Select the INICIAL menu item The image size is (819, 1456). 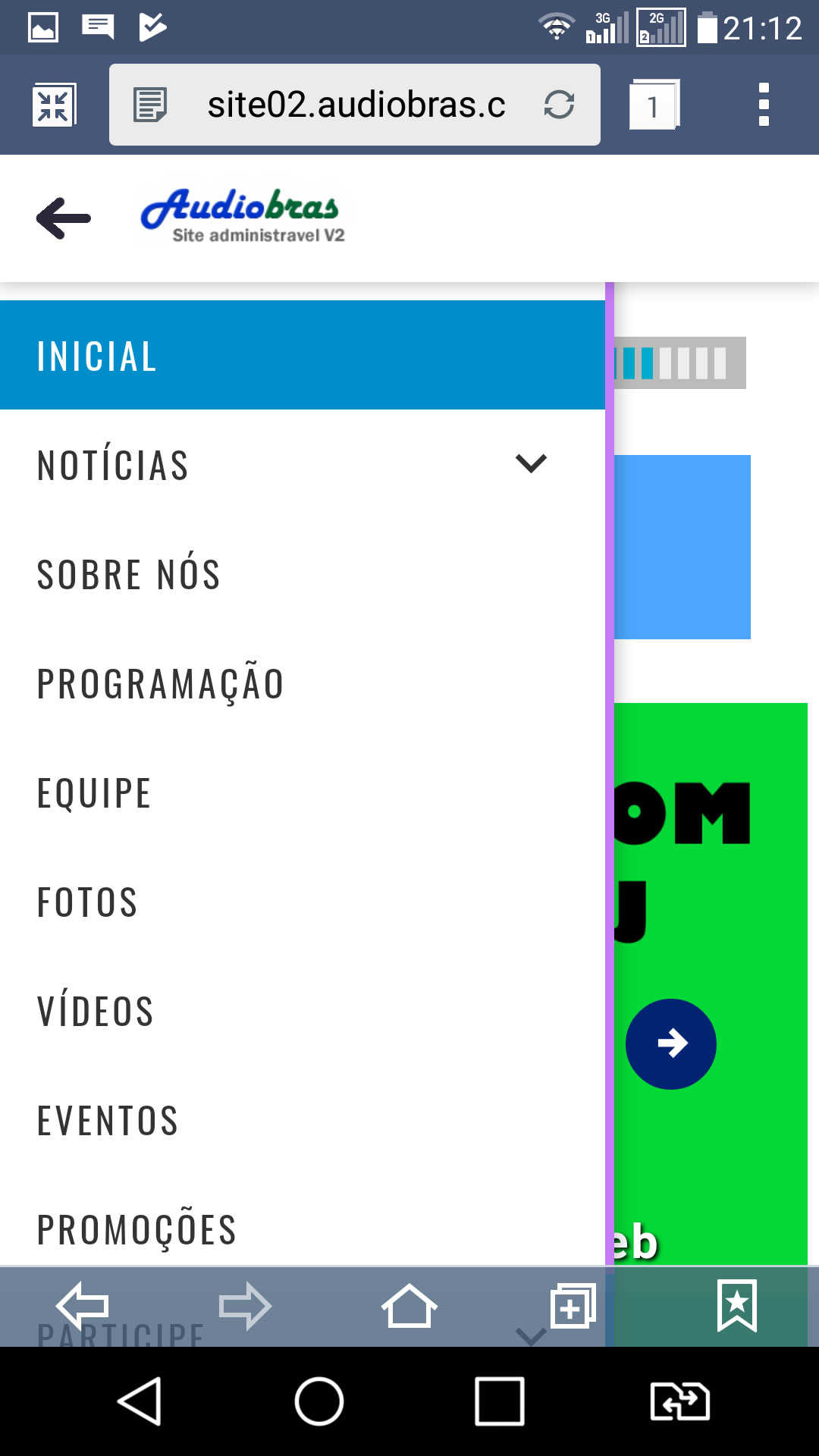click(303, 355)
